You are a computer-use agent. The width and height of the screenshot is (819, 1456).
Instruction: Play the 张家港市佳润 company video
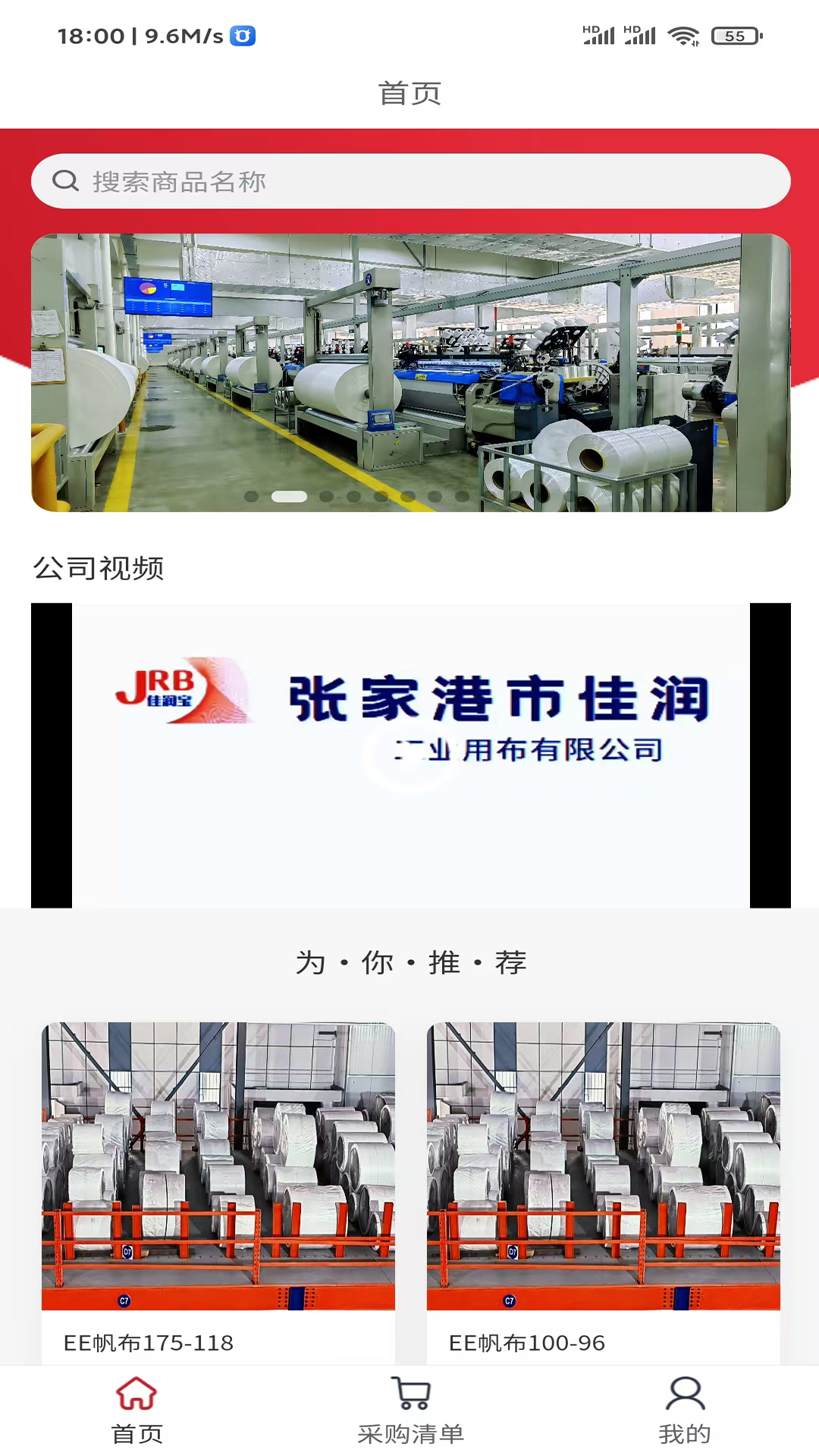coord(409,755)
